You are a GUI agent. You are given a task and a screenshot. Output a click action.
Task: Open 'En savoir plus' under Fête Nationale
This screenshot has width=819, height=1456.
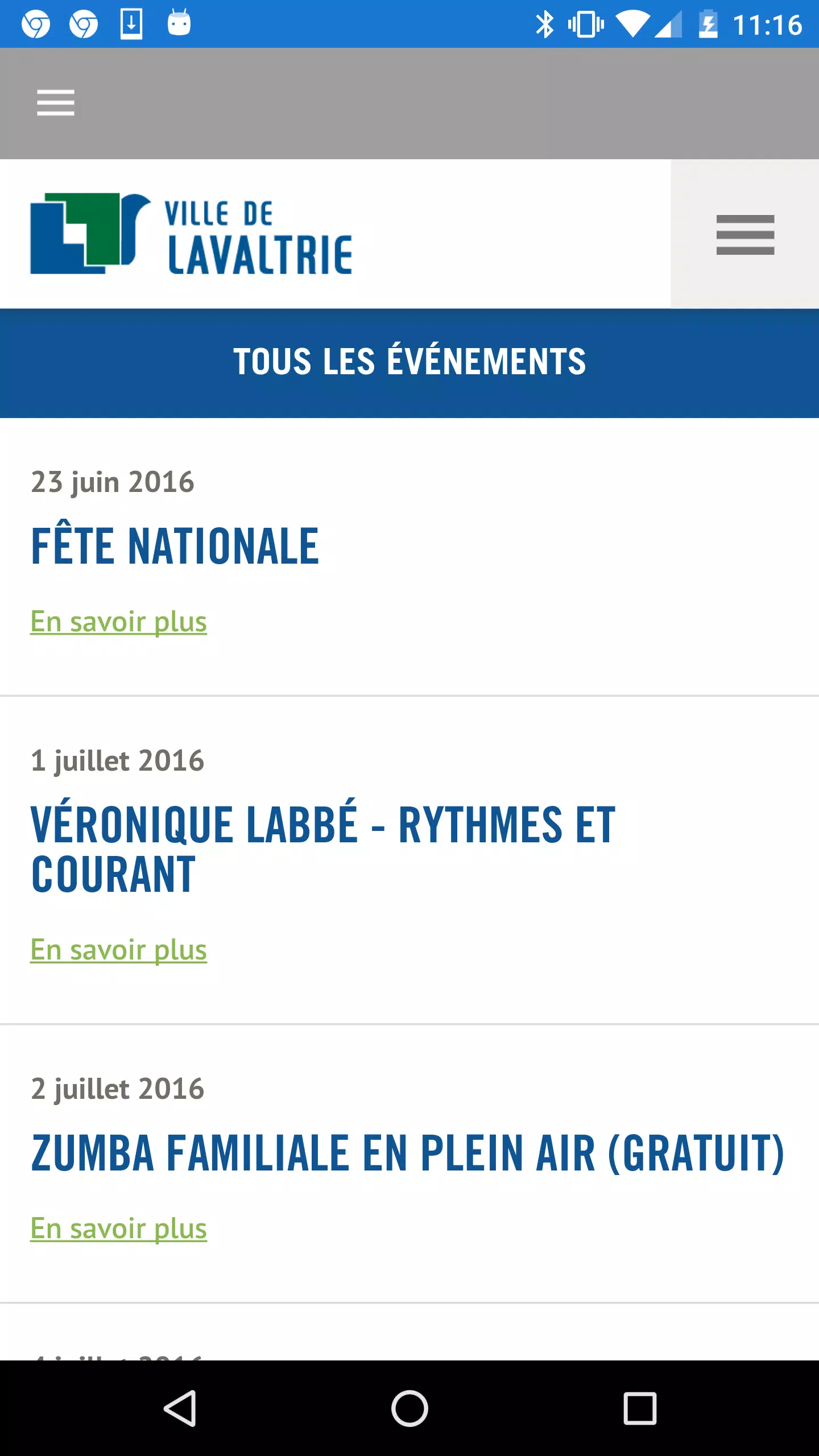tap(118, 622)
